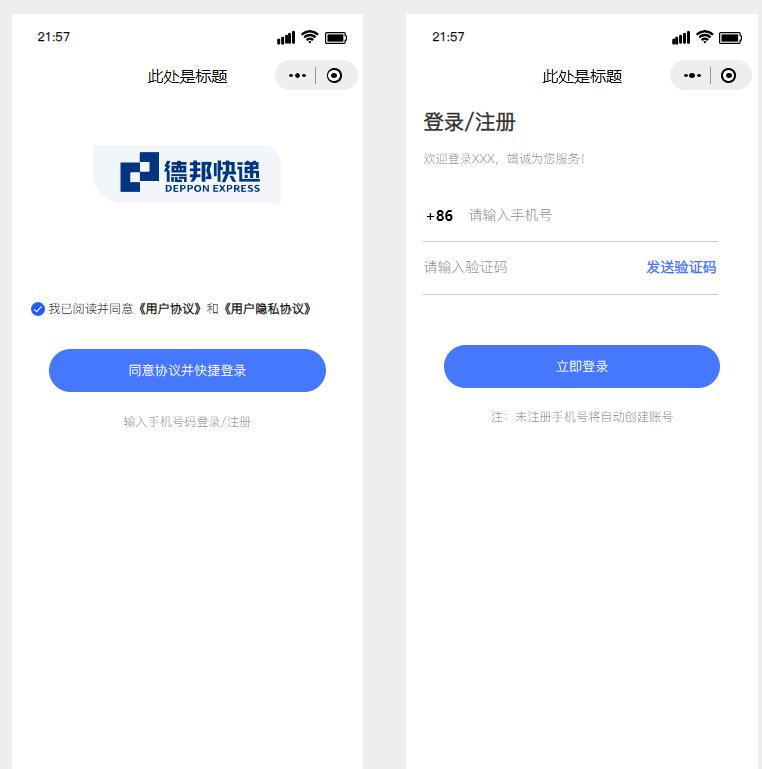This screenshot has width=762, height=769.
Task: Open the three-dot menu on the 登录/注册 screen
Action: [692, 75]
